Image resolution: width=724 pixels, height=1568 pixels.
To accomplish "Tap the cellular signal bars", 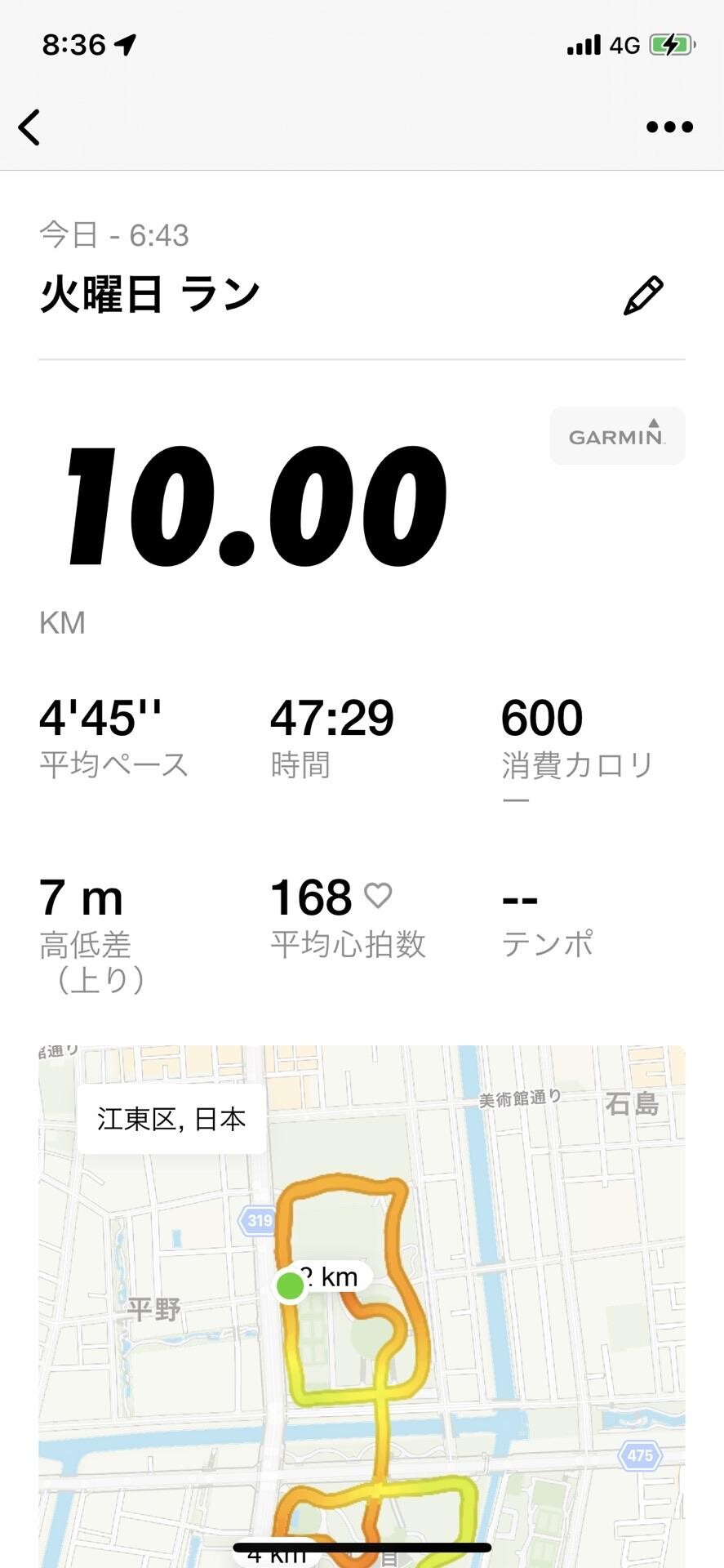I will [x=582, y=45].
